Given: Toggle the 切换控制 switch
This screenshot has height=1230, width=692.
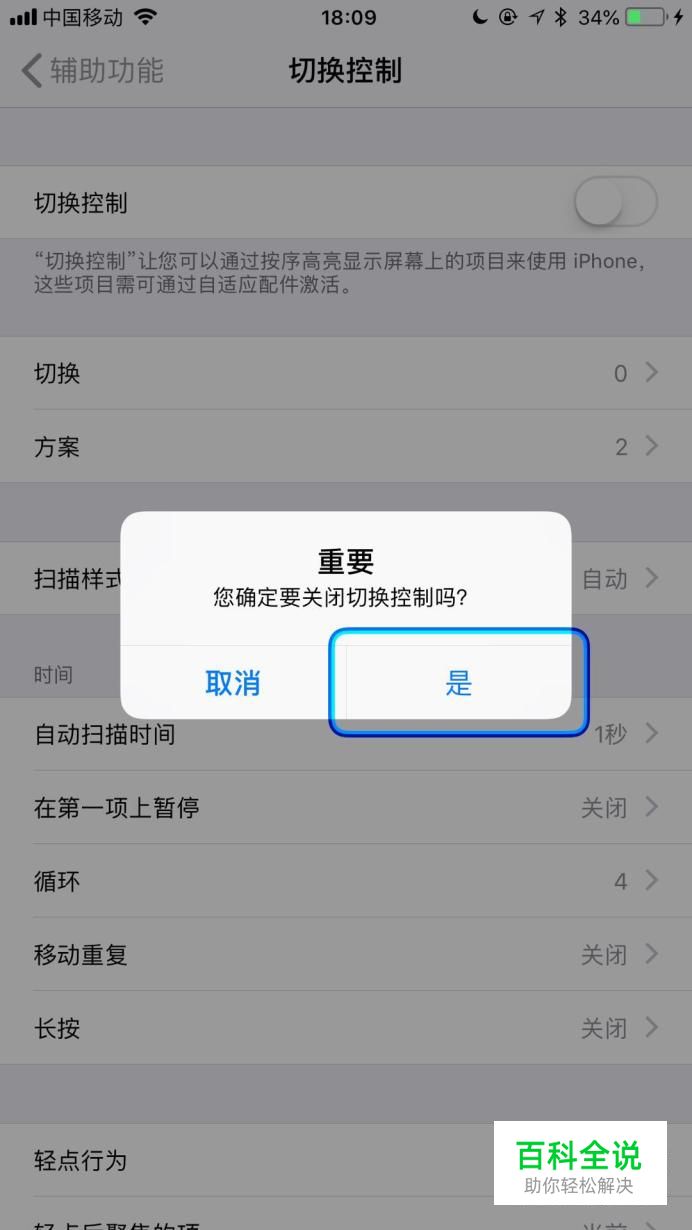Looking at the screenshot, I should click(x=615, y=203).
